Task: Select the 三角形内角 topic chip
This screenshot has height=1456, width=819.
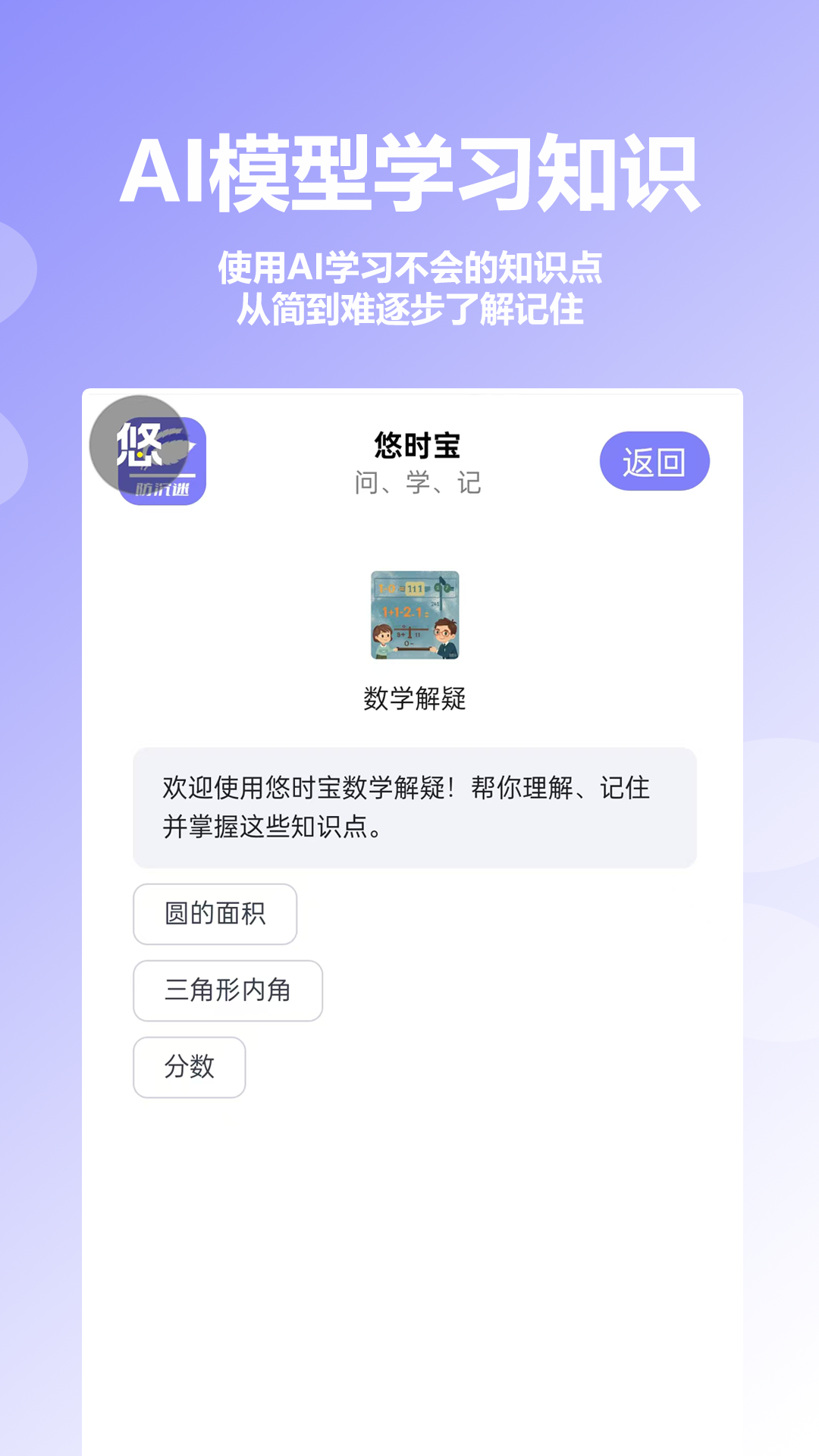Action: coord(227,991)
